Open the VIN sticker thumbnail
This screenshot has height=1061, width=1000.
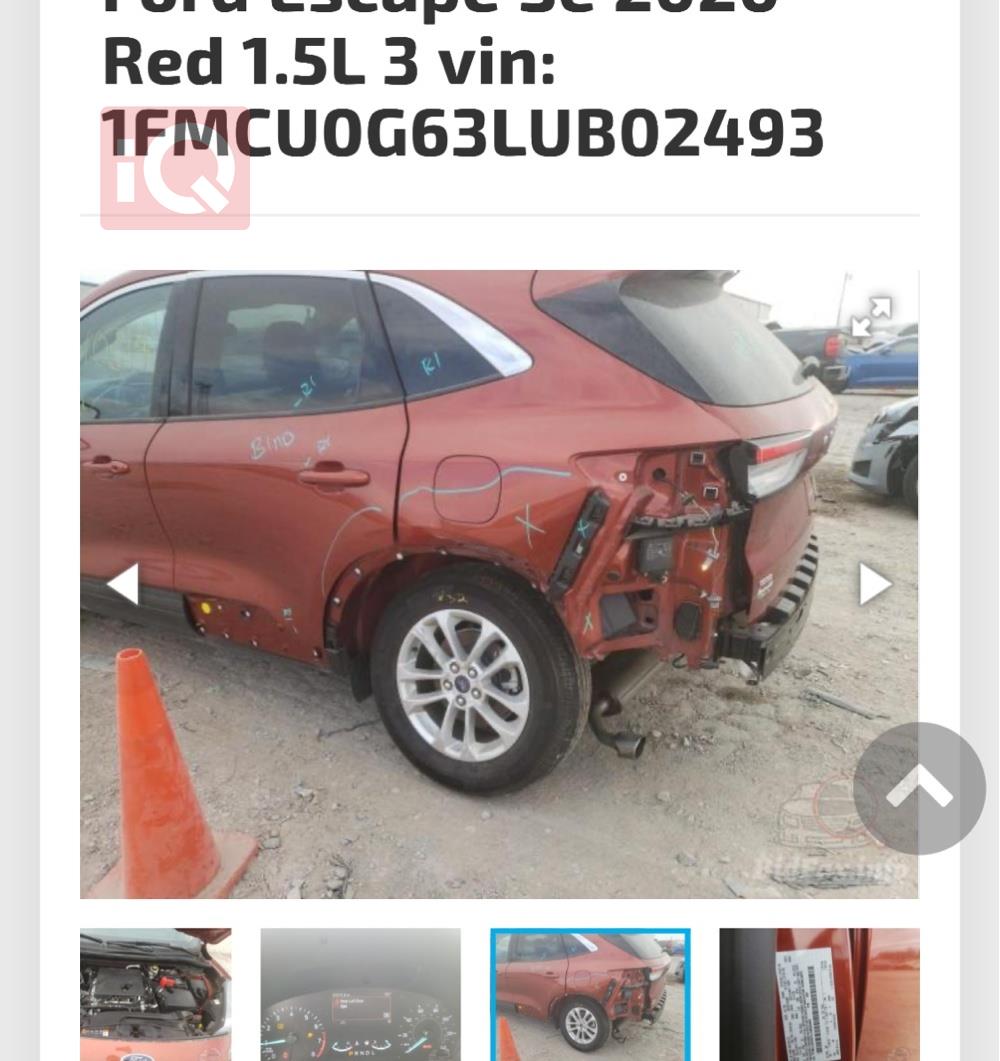(x=818, y=993)
